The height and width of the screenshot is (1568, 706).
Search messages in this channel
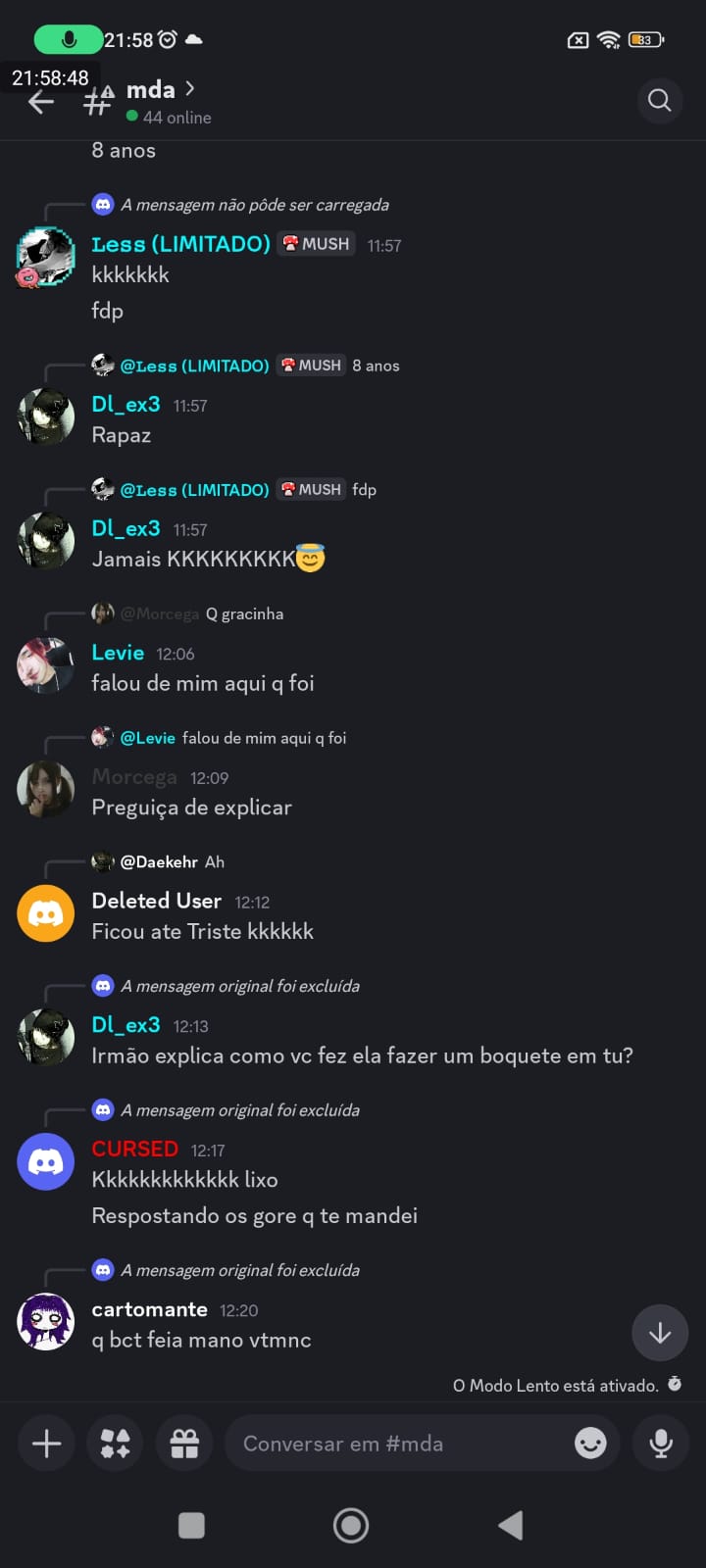pos(659,100)
